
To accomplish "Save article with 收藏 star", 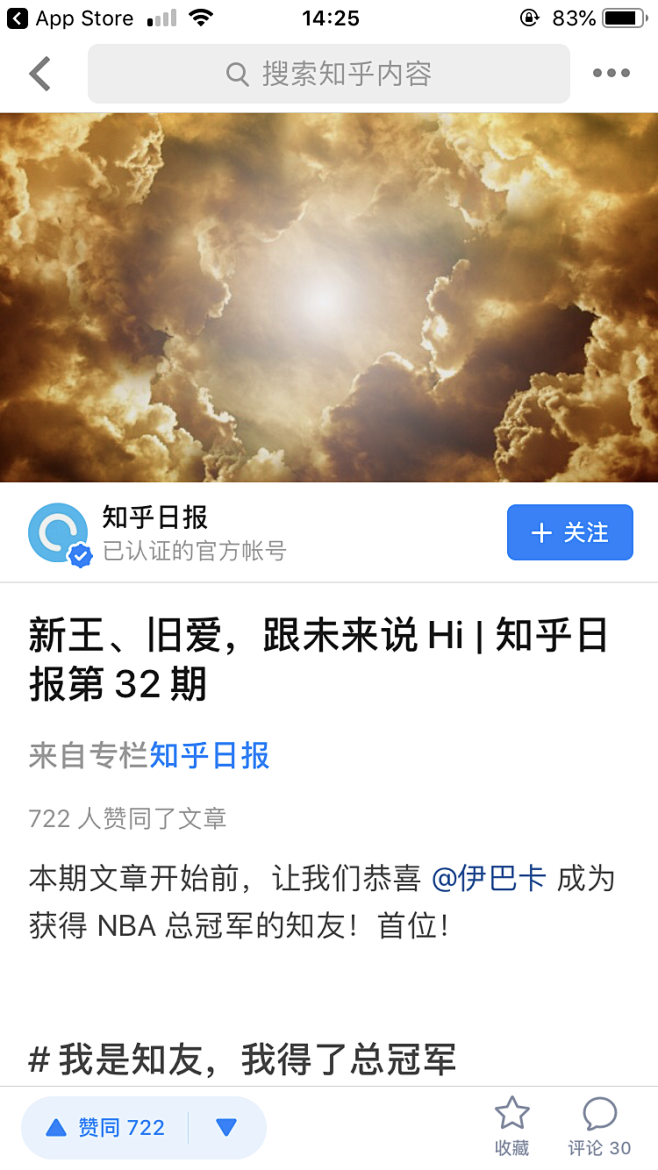I will click(511, 1125).
